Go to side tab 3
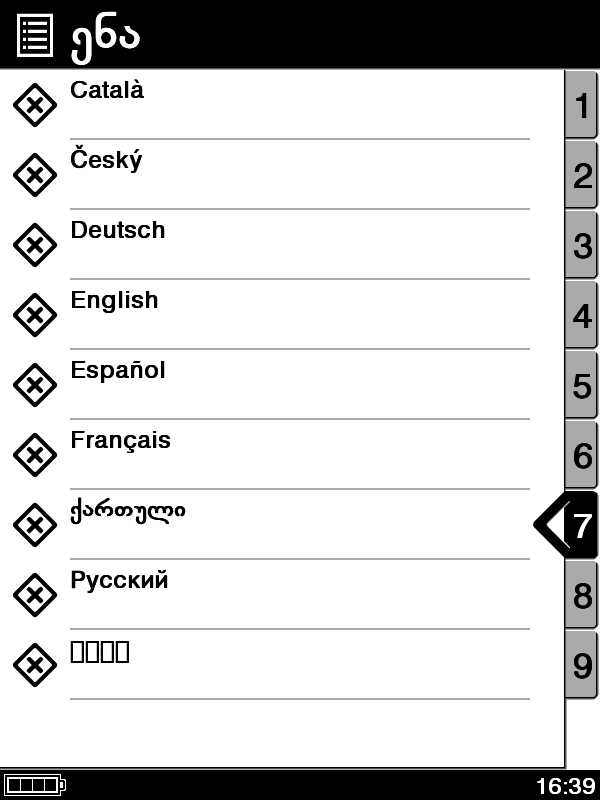Viewport: 600px width, 800px height. coord(582,246)
